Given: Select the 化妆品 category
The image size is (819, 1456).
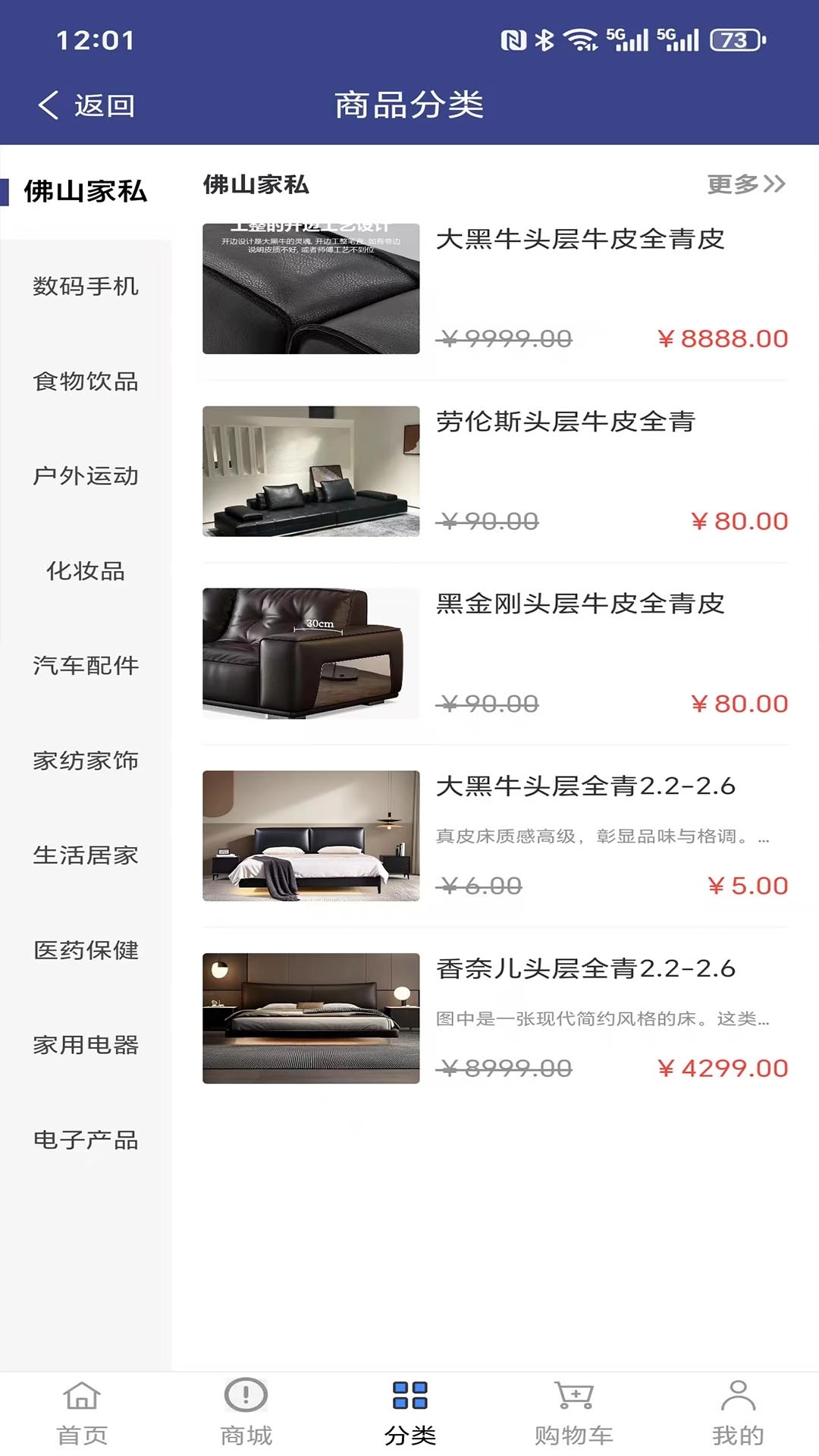Looking at the screenshot, I should click(85, 573).
